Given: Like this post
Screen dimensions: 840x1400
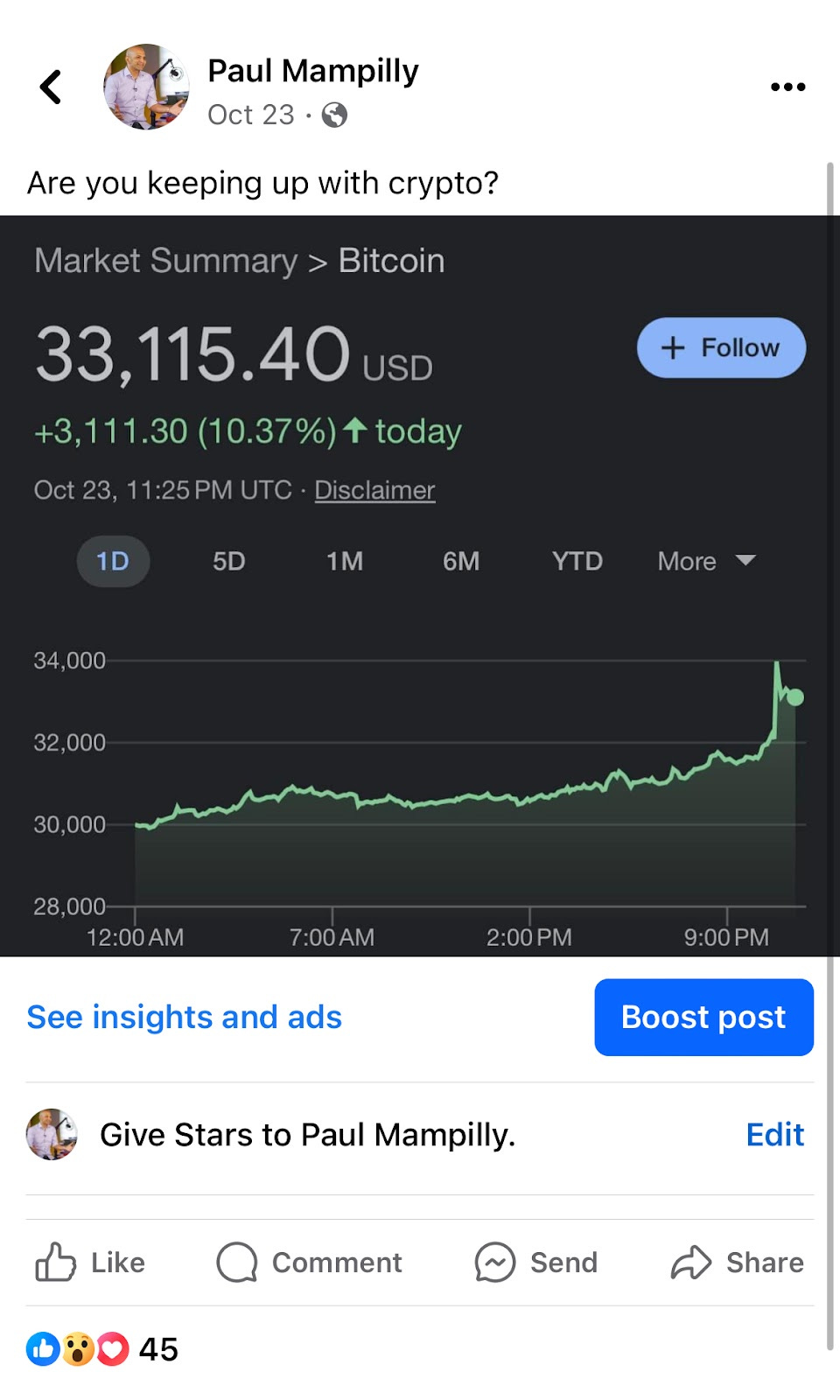Looking at the screenshot, I should pyautogui.click(x=89, y=1262).
